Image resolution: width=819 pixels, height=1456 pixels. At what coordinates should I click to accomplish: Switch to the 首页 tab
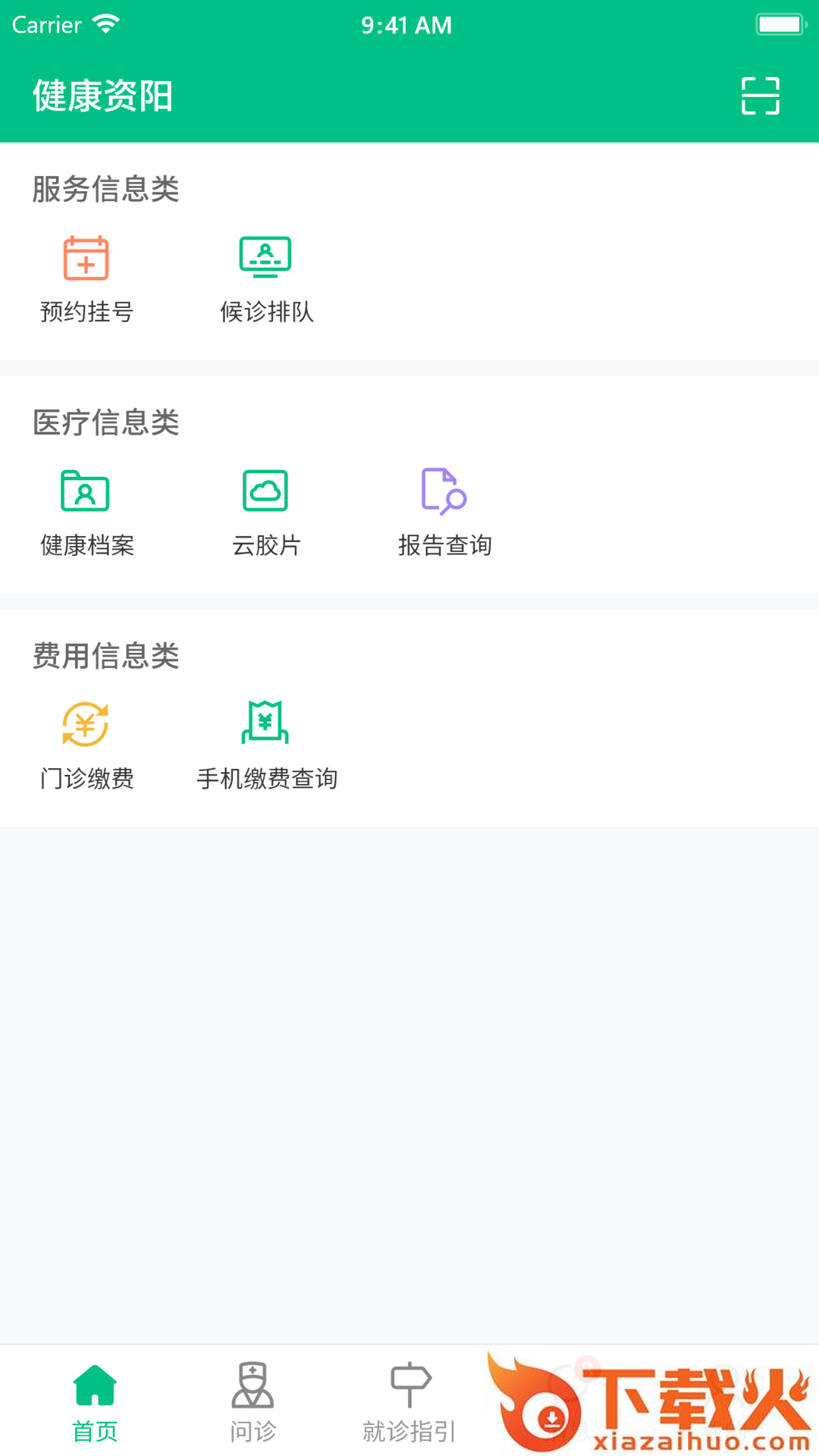point(95,1403)
